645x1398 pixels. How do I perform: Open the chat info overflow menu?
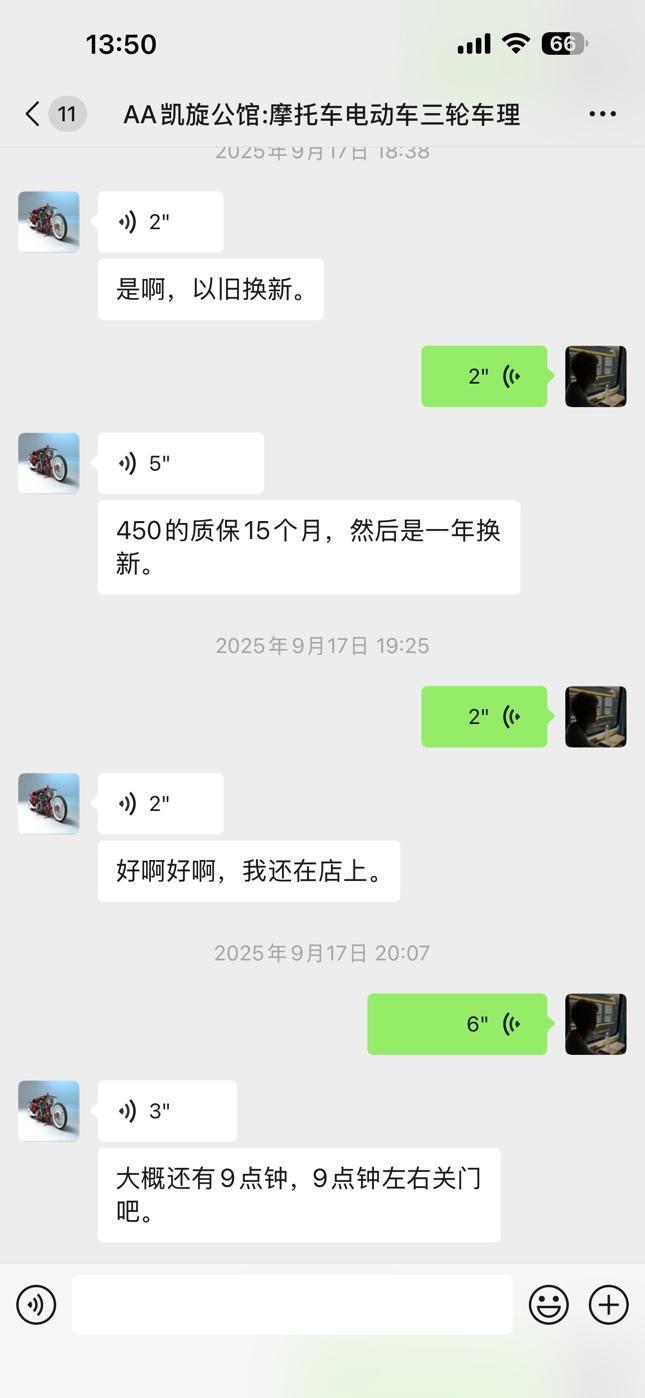(x=602, y=114)
